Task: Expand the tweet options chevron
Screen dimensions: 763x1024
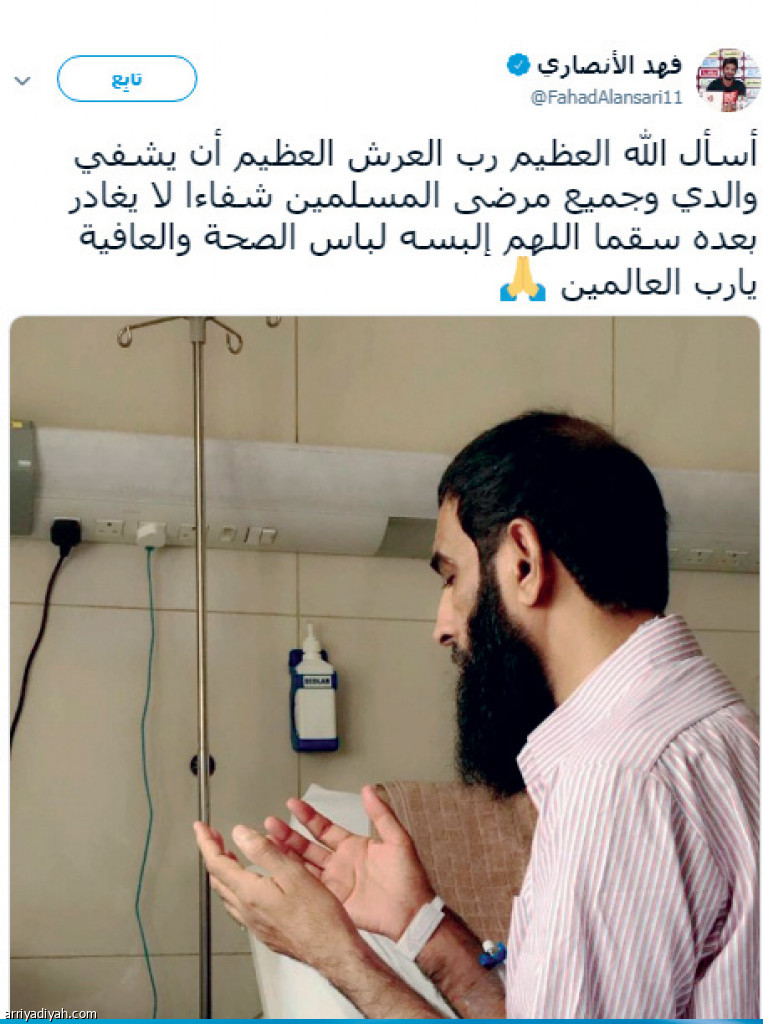Action: 23,80
